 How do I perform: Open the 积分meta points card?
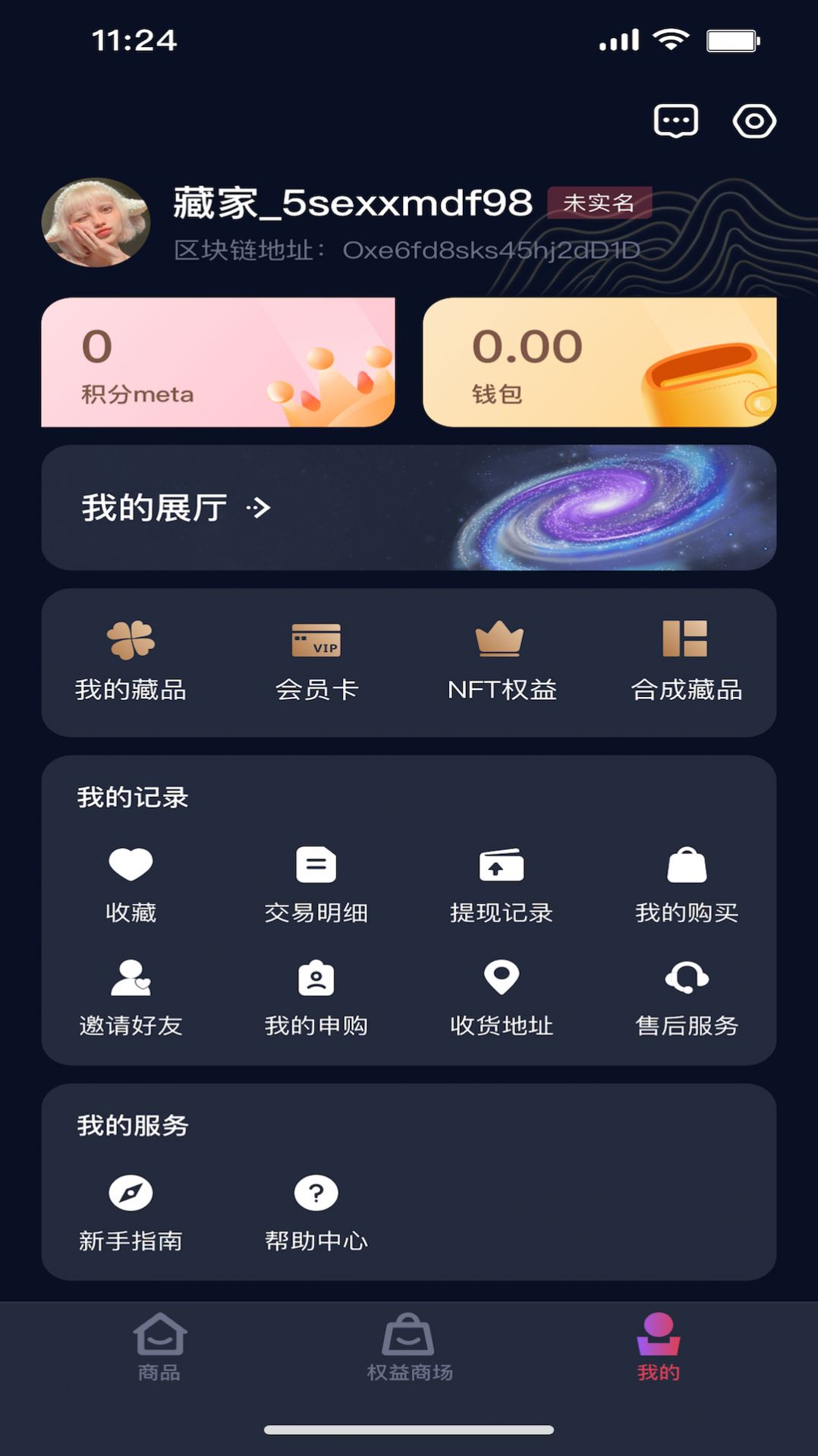[x=218, y=362]
